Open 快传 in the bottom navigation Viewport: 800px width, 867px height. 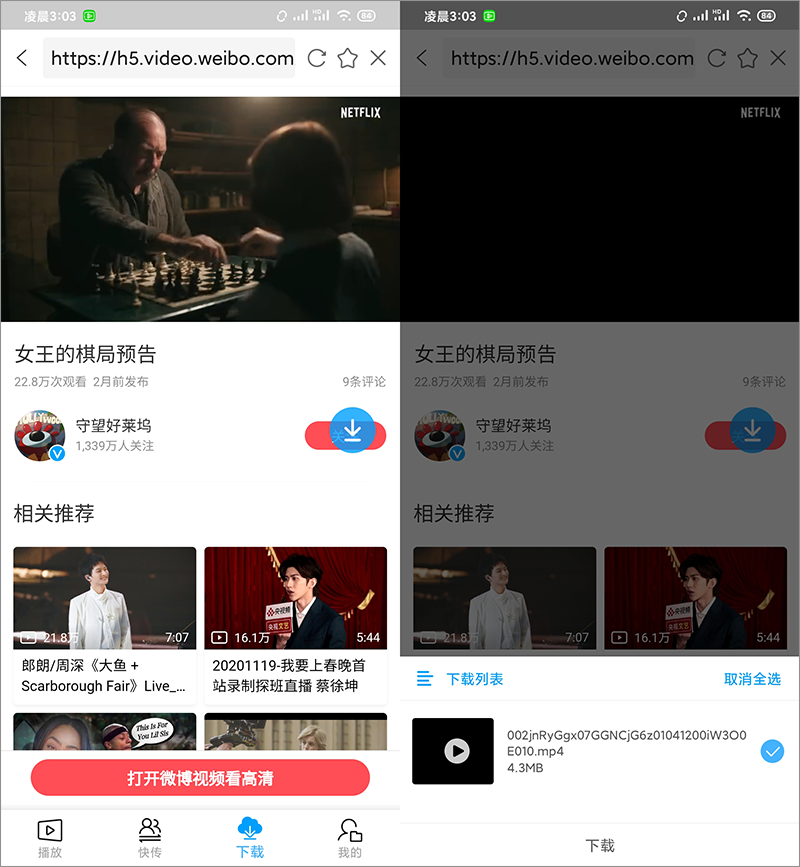pyautogui.click(x=150, y=838)
